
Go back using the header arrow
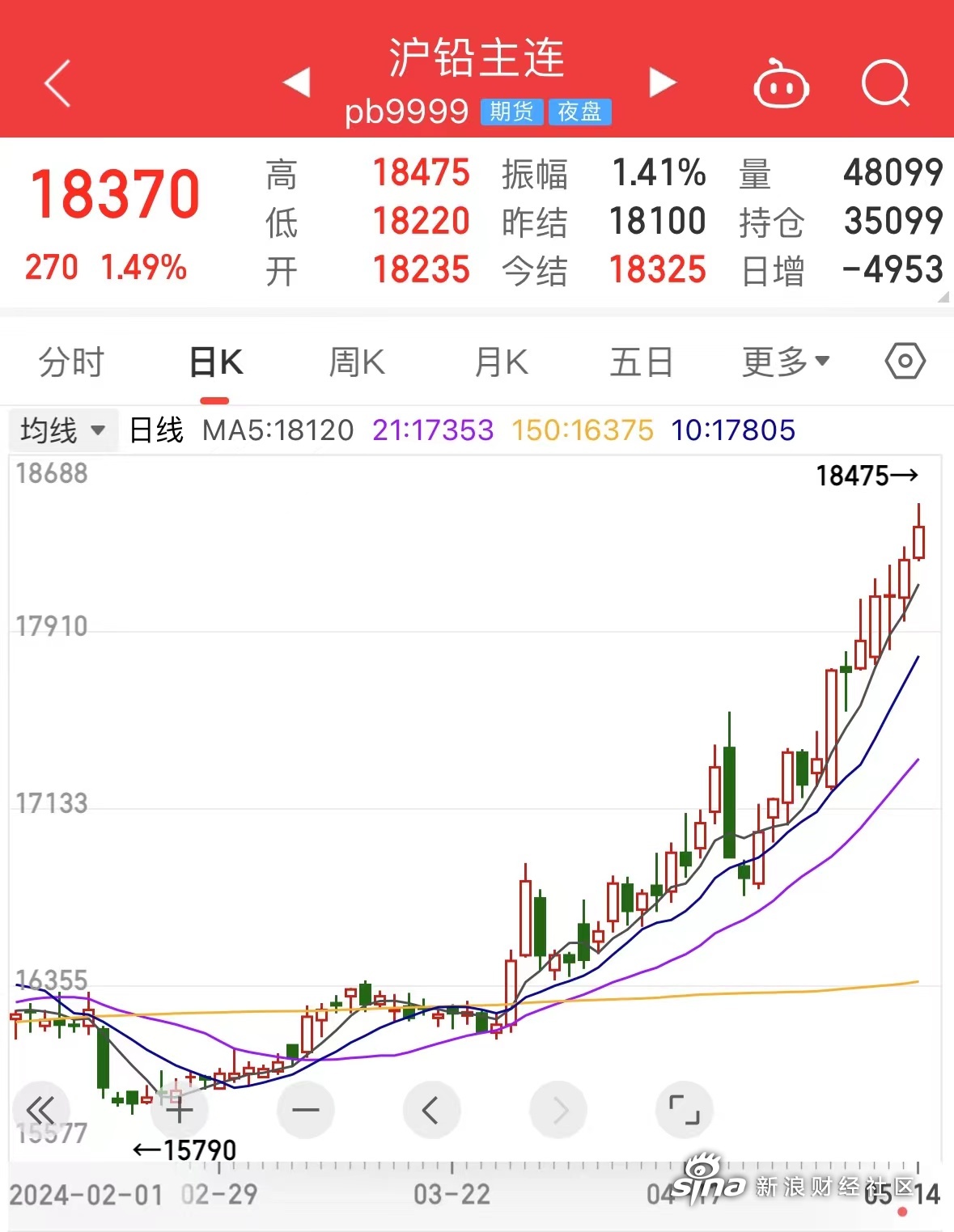[x=58, y=83]
